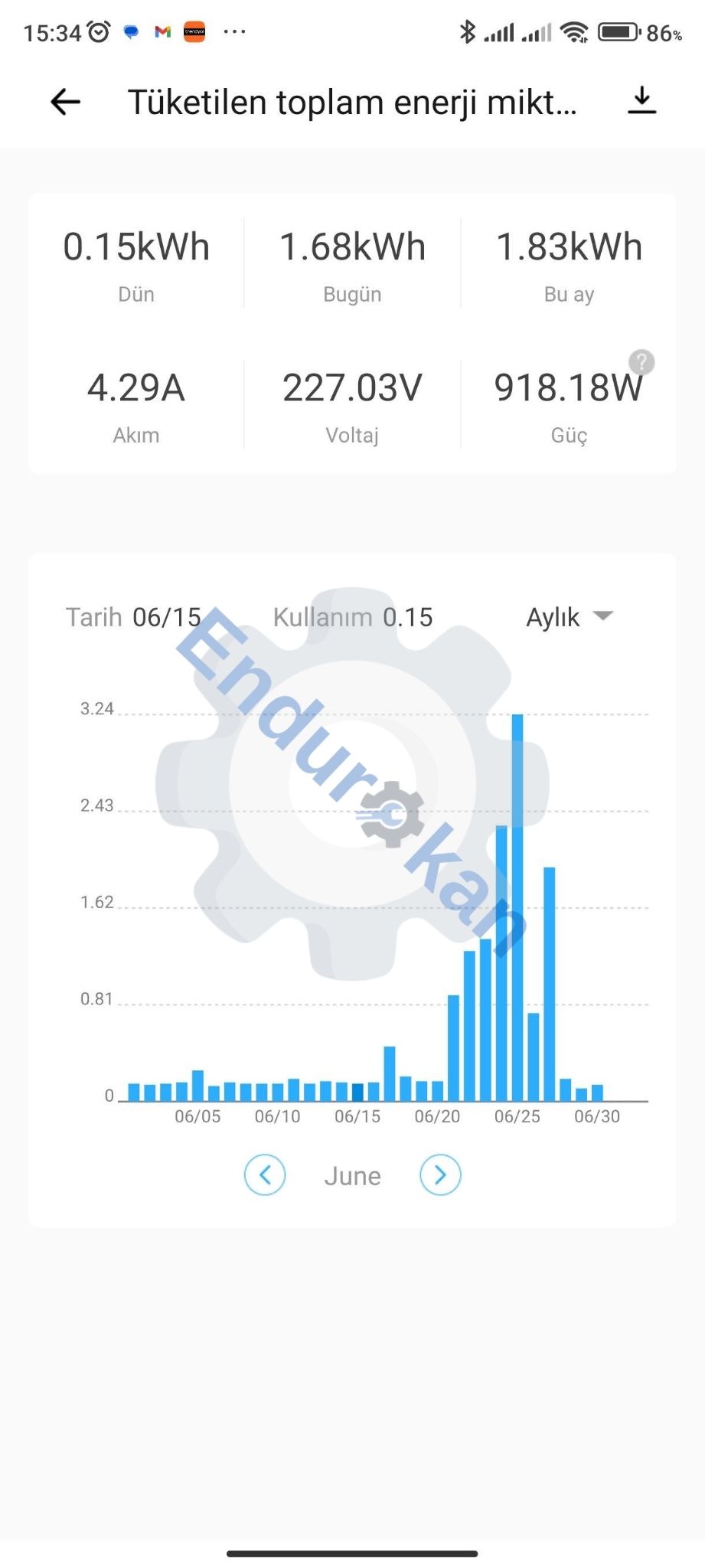Download the energy consumption data
The height and width of the screenshot is (1568, 705).
(x=641, y=101)
